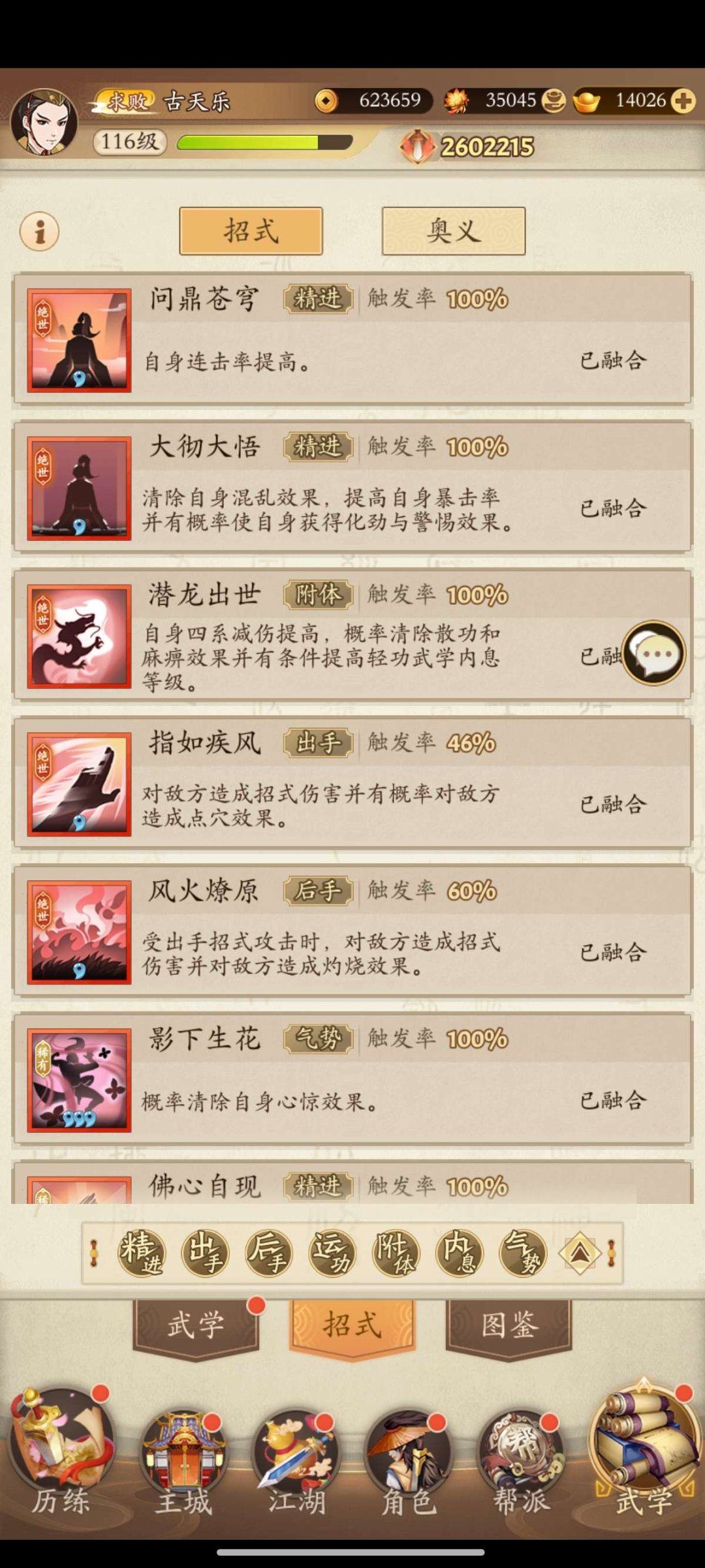Expand the 问鼎苍穹 skill entry
Viewport: 705px width, 1568px height.
click(352, 339)
